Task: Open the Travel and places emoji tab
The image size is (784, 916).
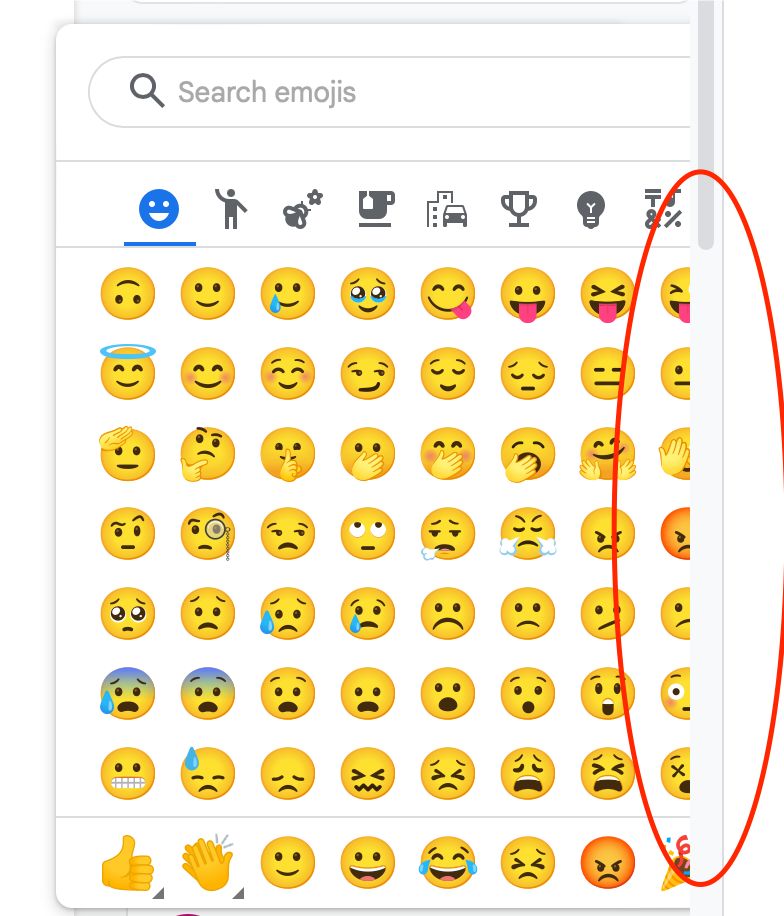Action: click(x=447, y=209)
